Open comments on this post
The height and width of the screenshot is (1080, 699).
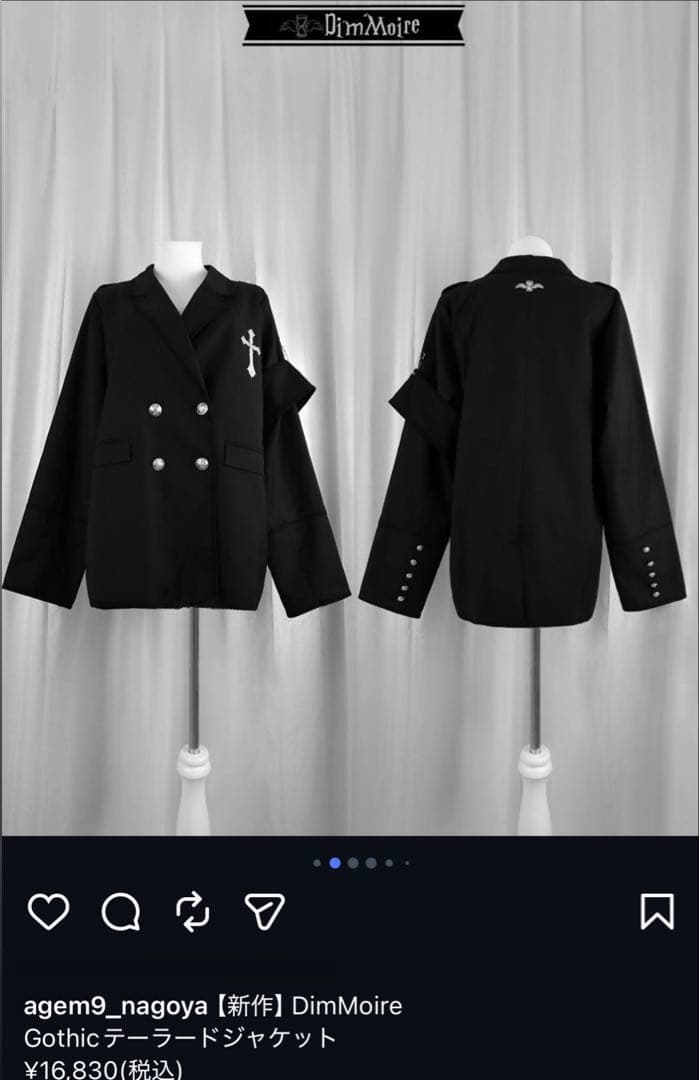[121, 911]
